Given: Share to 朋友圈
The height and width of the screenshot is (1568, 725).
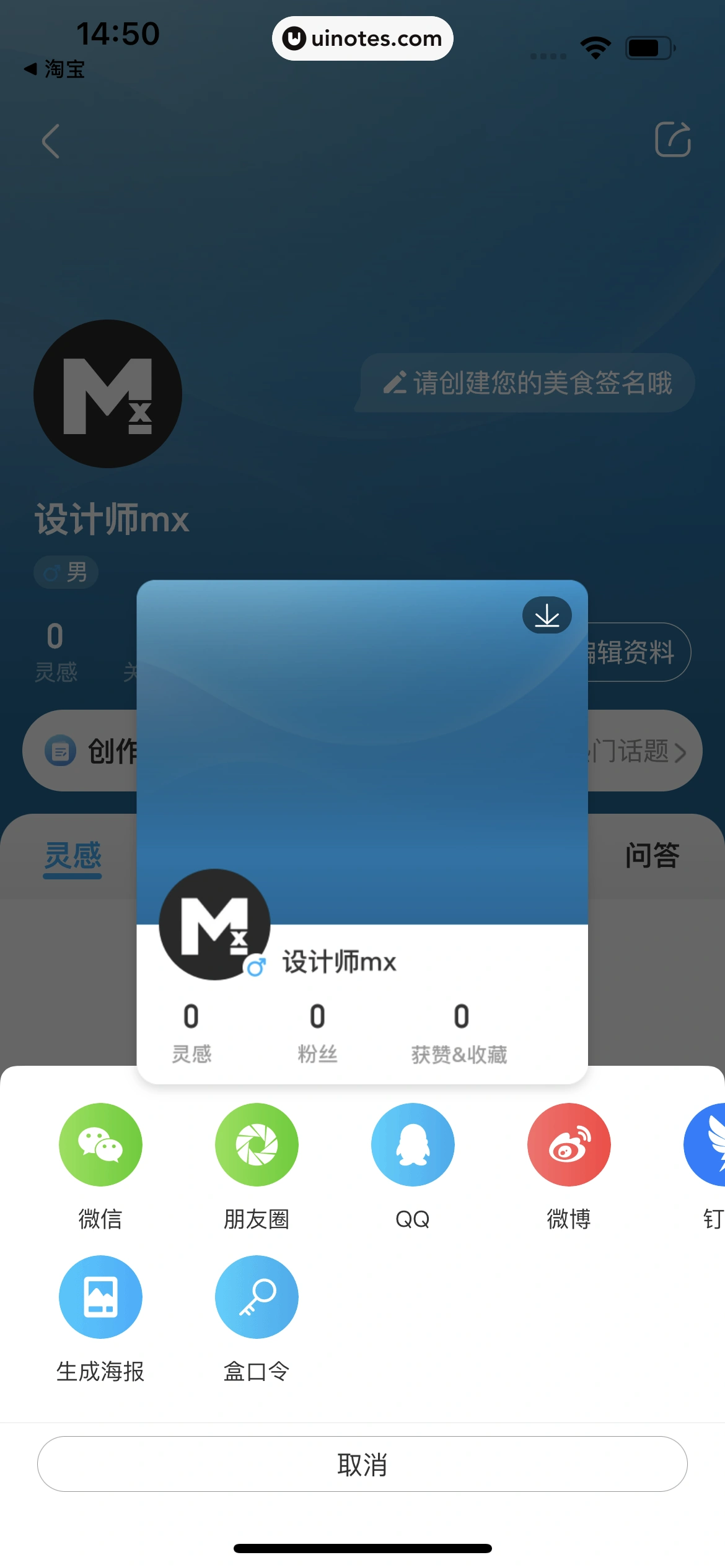Looking at the screenshot, I should click(257, 1144).
